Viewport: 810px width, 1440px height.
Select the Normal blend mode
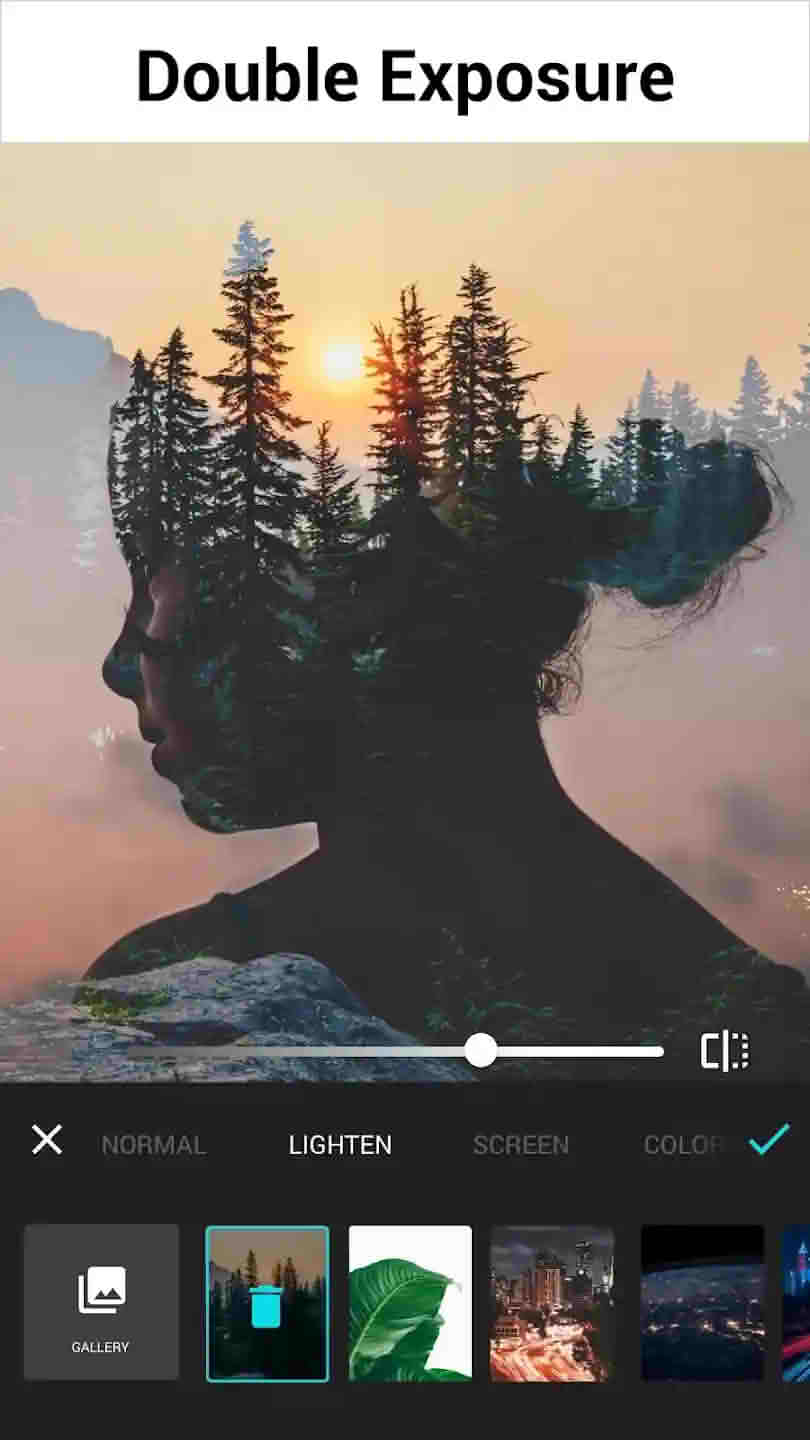[155, 1145]
